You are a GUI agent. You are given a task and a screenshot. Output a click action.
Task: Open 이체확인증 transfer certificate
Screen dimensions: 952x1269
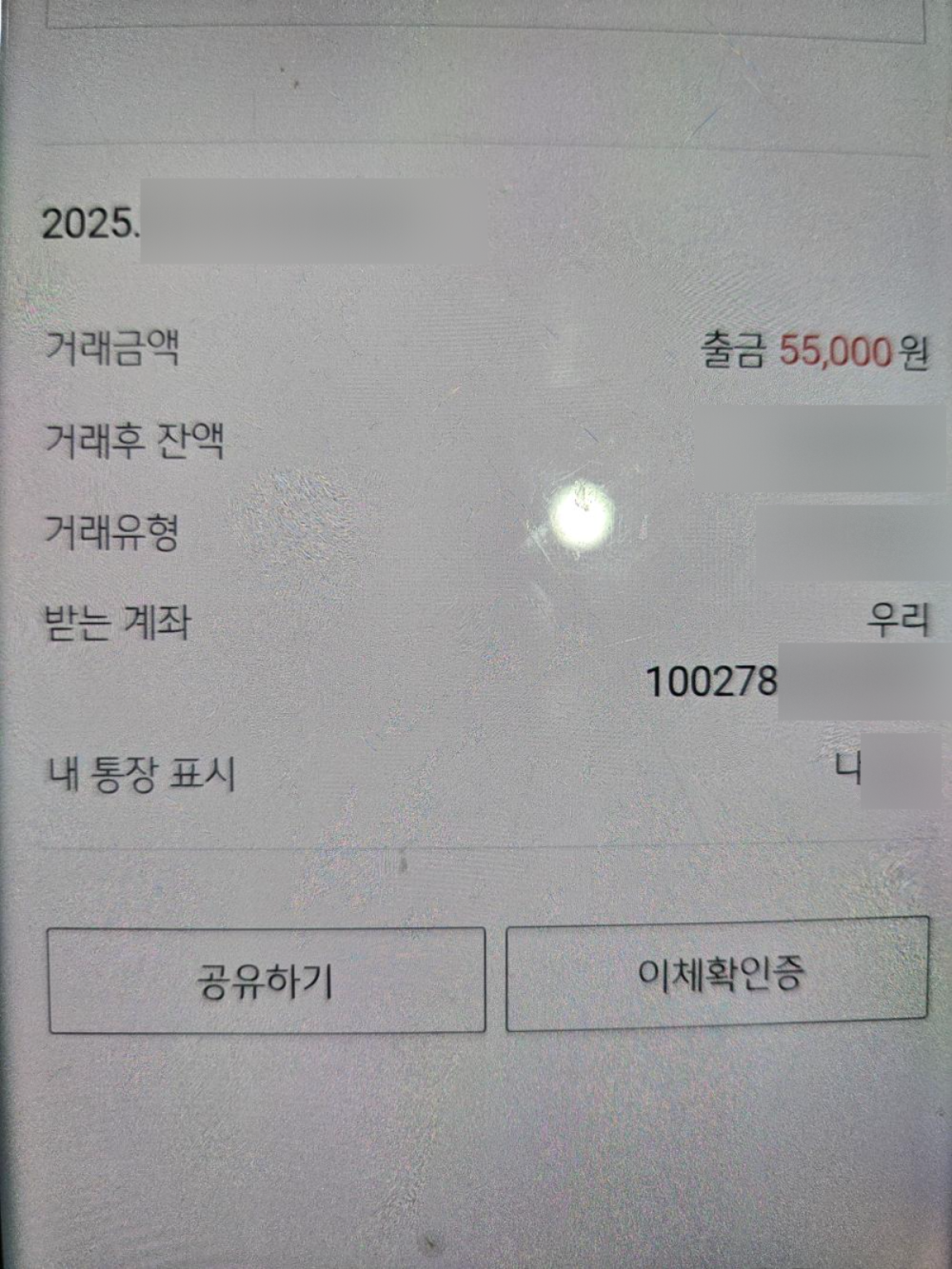click(x=717, y=974)
